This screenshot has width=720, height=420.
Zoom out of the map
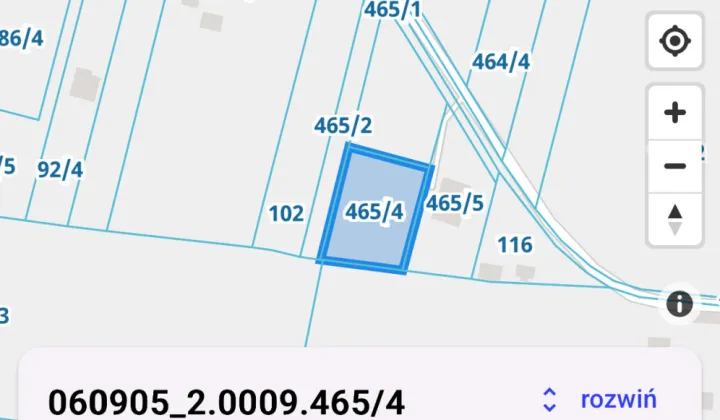click(x=675, y=165)
